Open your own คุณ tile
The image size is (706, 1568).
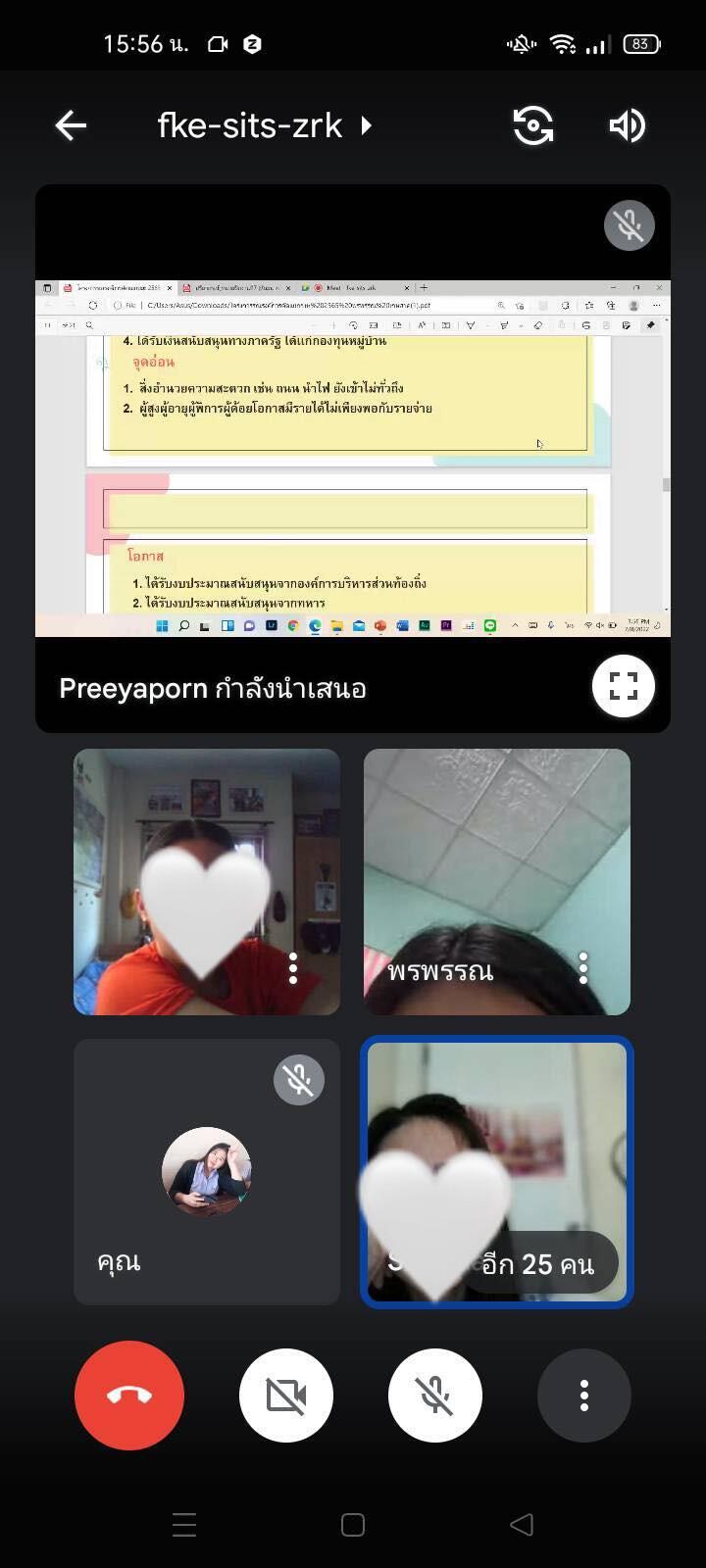click(x=207, y=1171)
